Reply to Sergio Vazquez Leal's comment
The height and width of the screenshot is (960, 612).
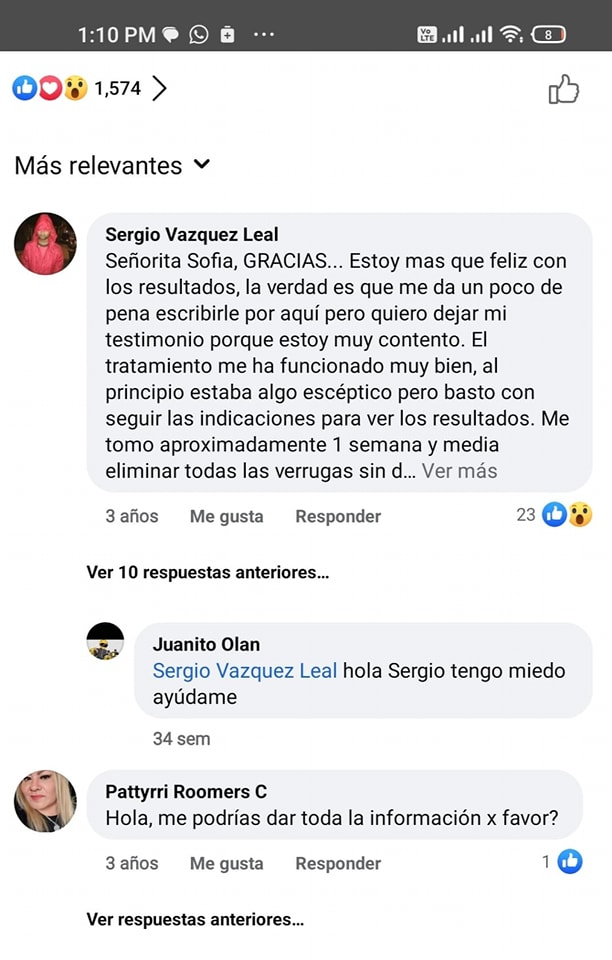[x=338, y=516]
